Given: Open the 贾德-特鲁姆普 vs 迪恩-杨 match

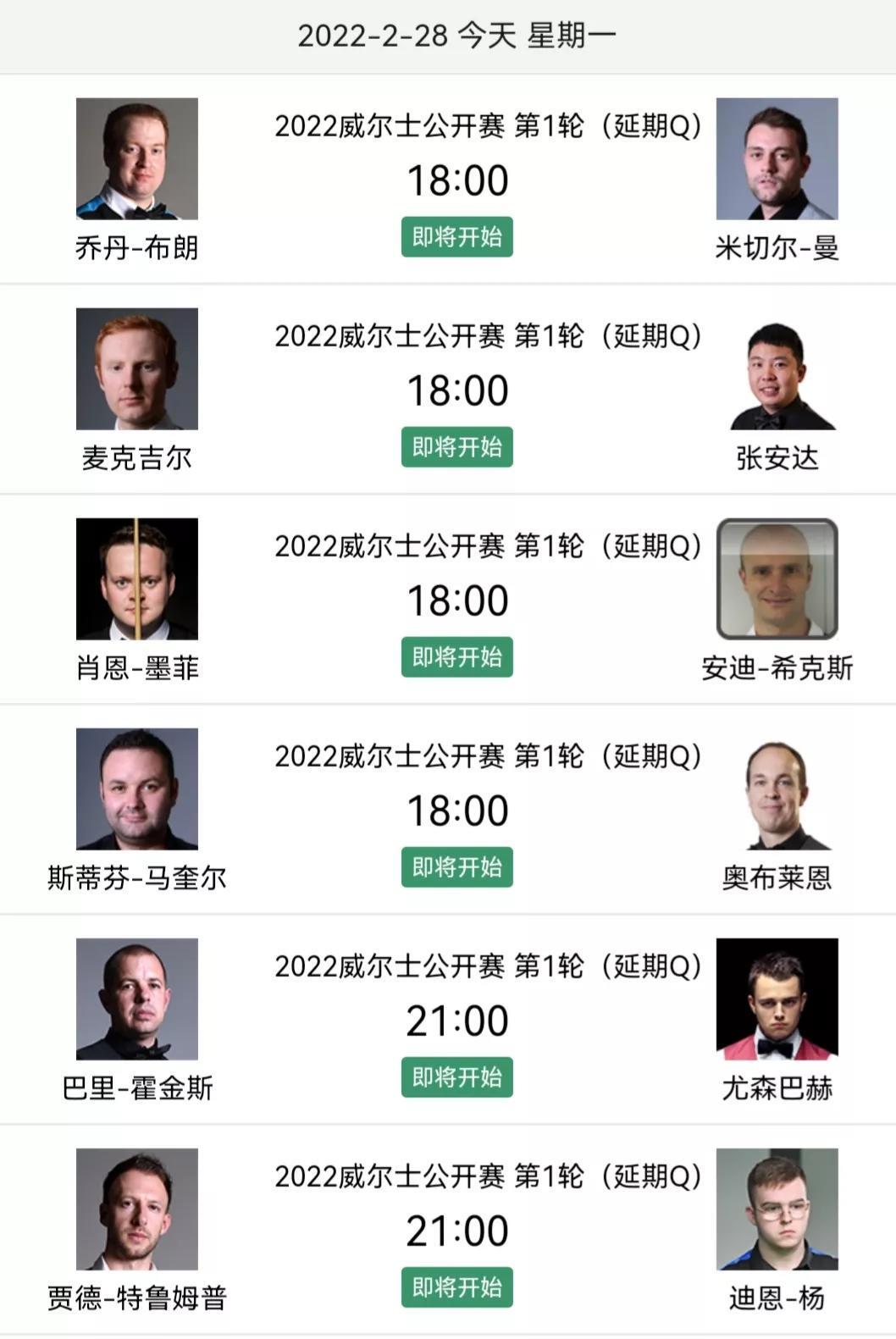Looking at the screenshot, I should [457, 1231].
